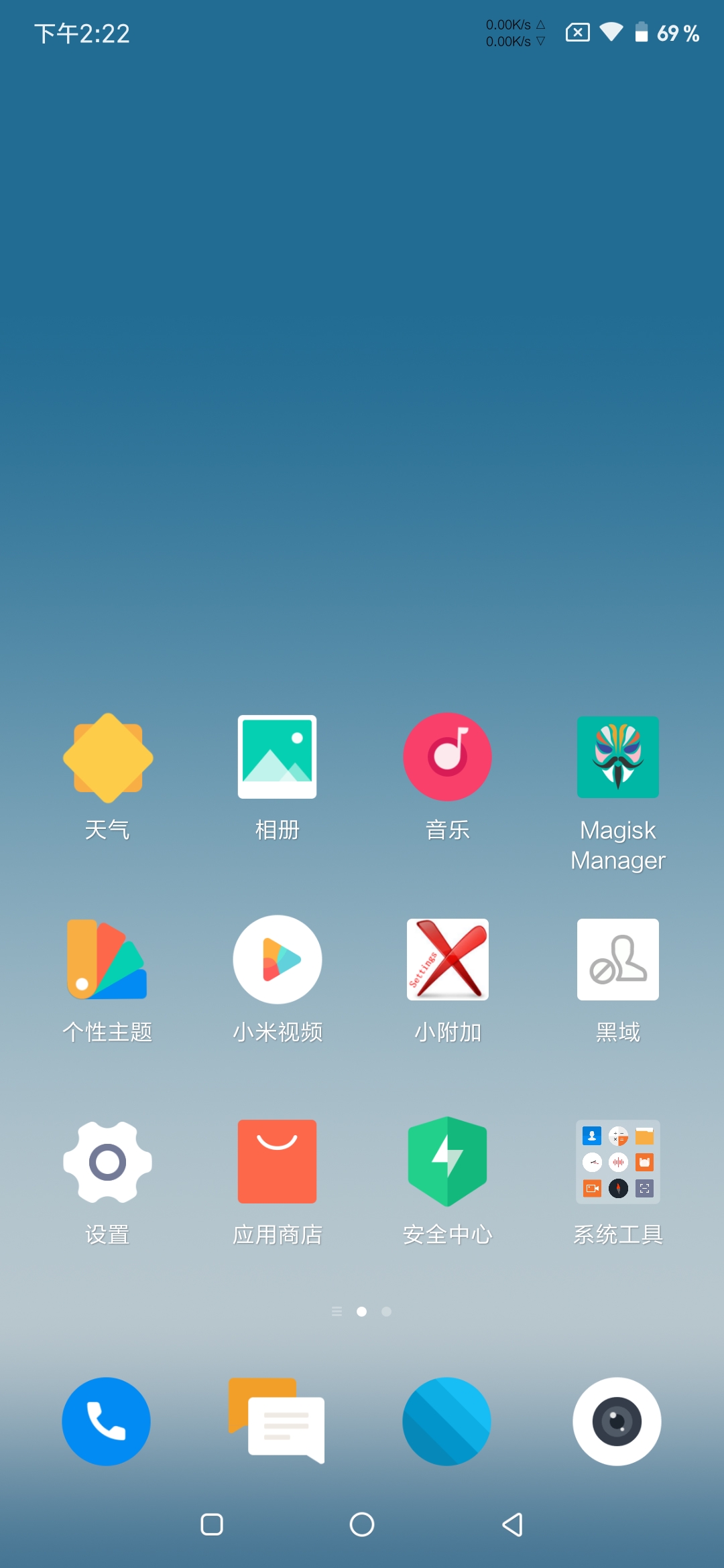The image size is (724, 1568).
Task: Launch 小米视频 video app
Action: click(277, 960)
